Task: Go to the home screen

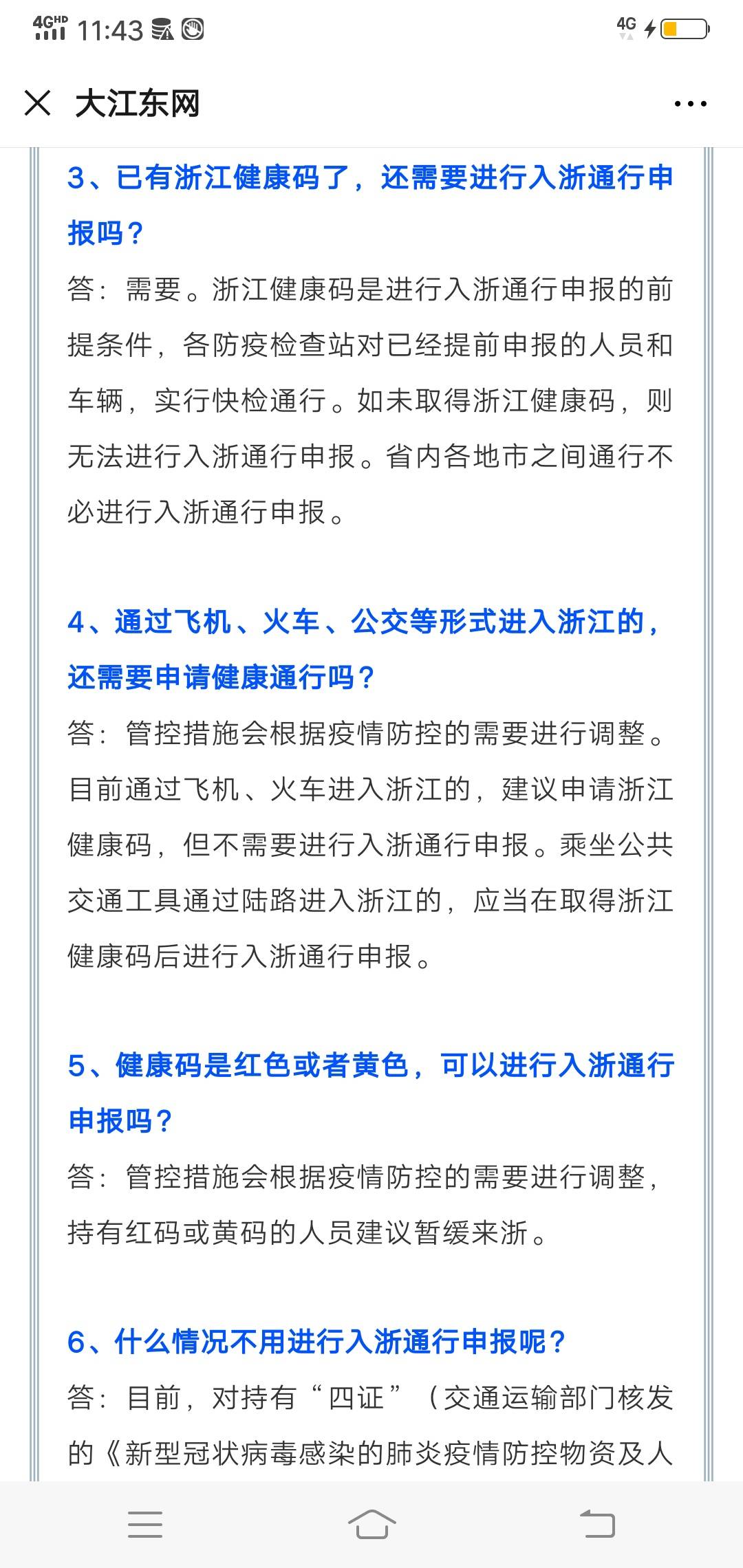Action: pyautogui.click(x=371, y=1523)
